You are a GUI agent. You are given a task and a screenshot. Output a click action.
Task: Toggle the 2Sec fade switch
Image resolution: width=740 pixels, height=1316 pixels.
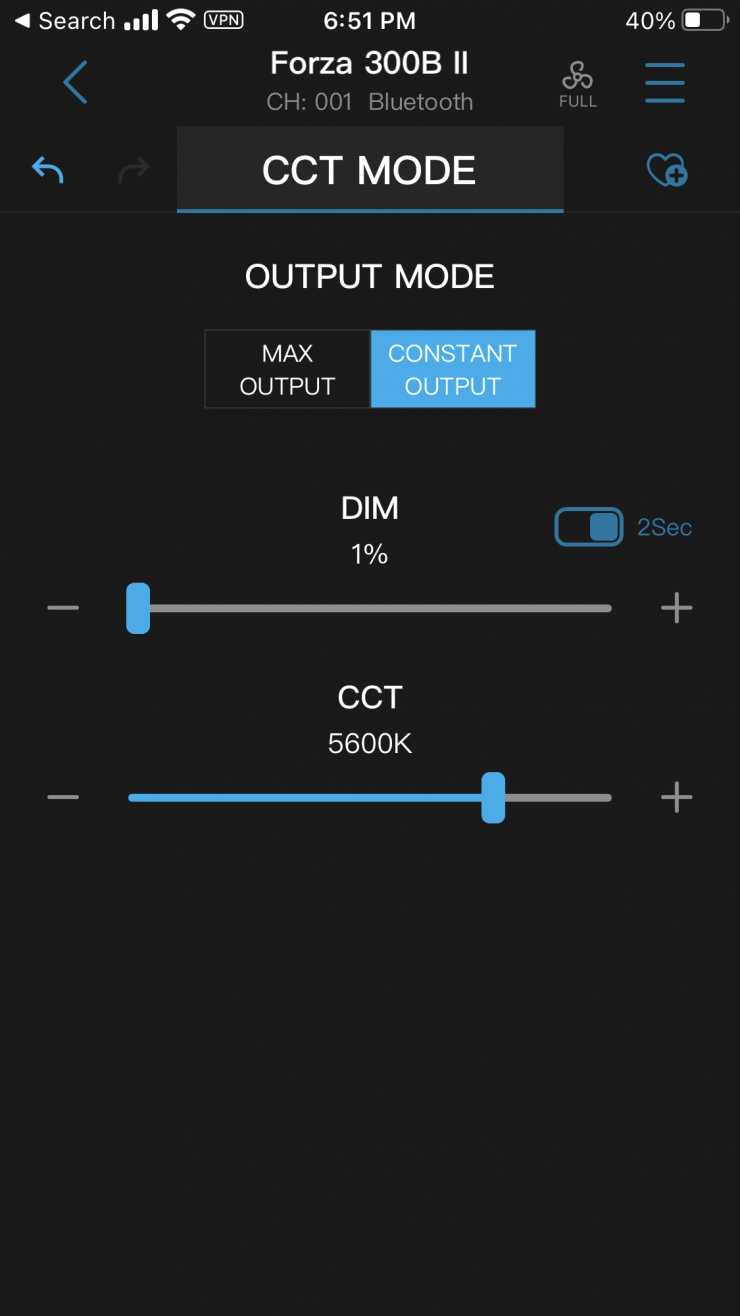click(x=589, y=527)
